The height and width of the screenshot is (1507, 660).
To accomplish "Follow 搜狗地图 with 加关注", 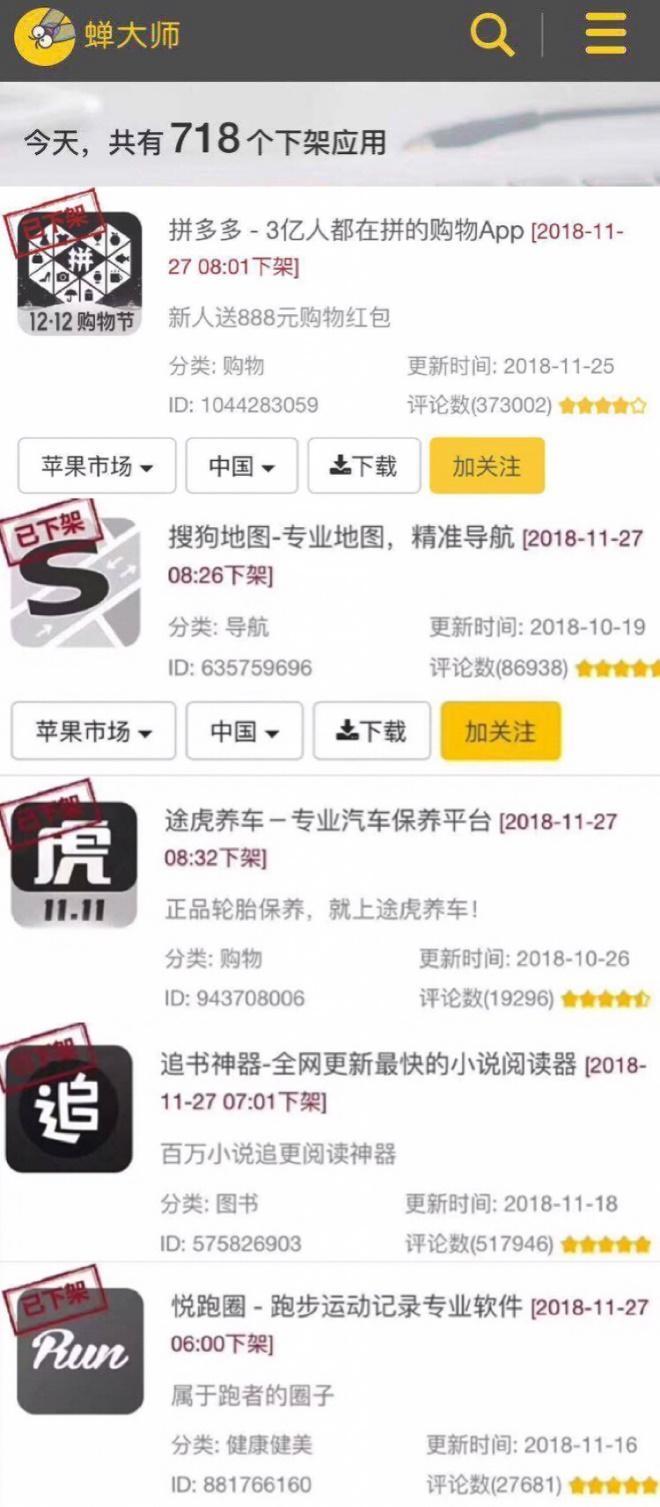I will pyautogui.click(x=500, y=731).
